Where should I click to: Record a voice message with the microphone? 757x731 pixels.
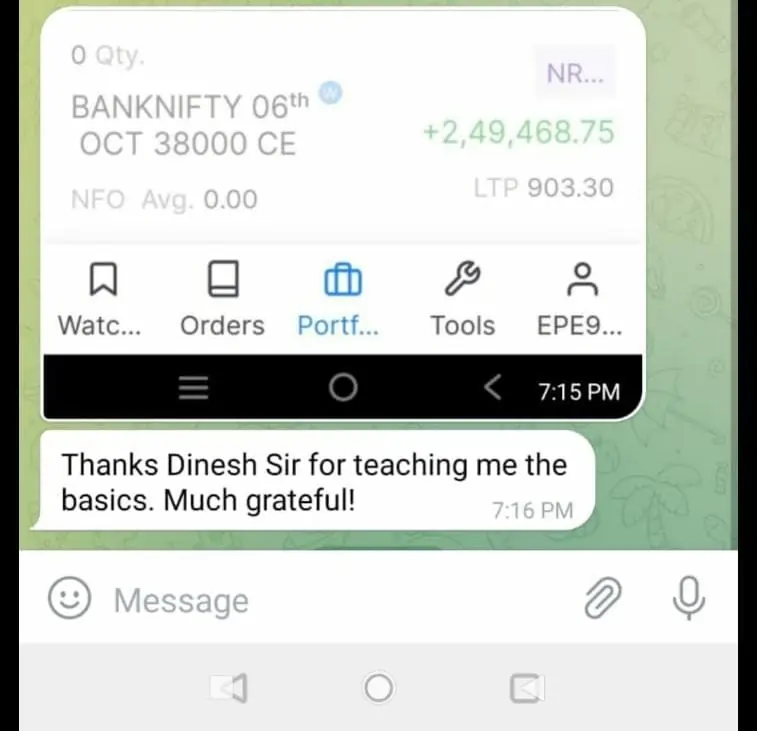688,599
